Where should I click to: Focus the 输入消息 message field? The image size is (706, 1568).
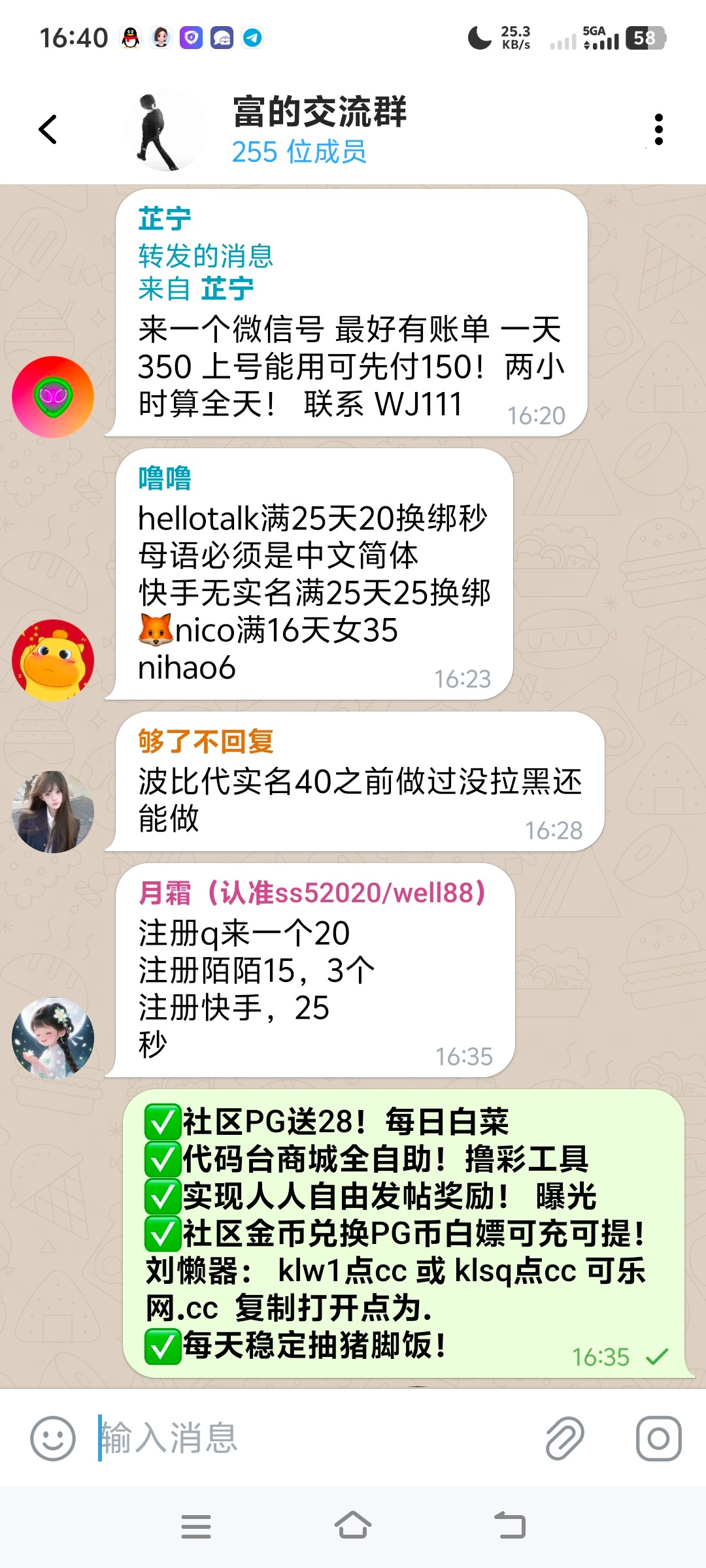[314, 1438]
